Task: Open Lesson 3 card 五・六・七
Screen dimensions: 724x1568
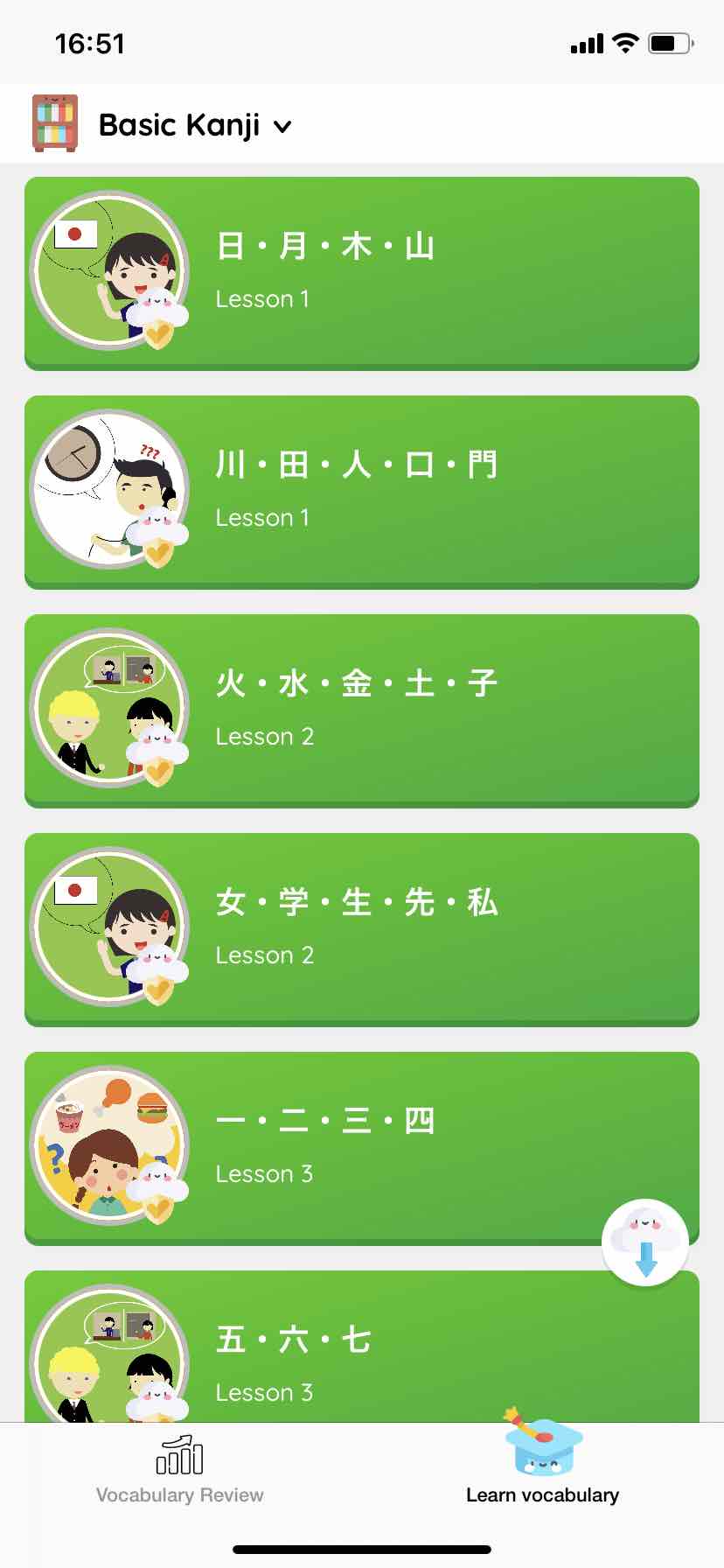Action: [x=362, y=1347]
